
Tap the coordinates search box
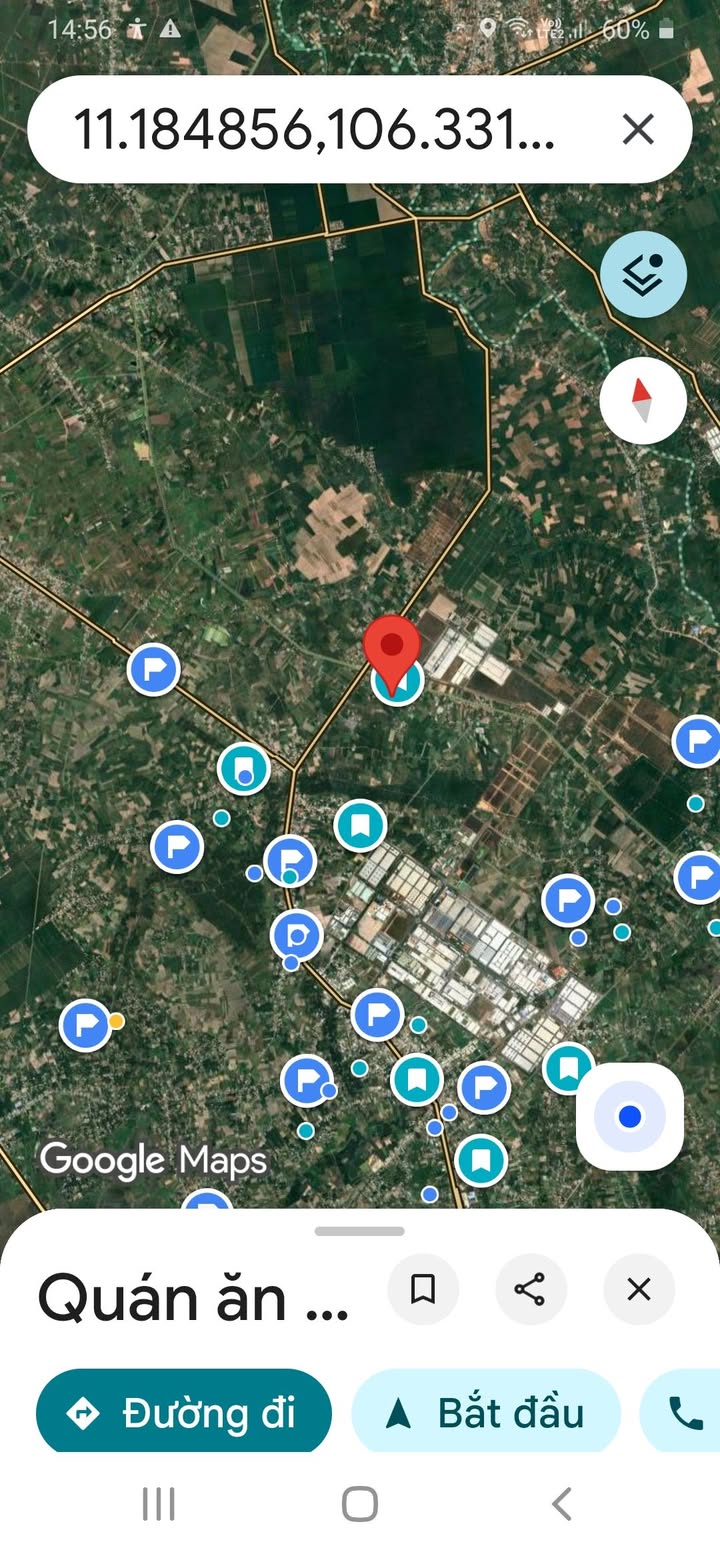click(315, 130)
